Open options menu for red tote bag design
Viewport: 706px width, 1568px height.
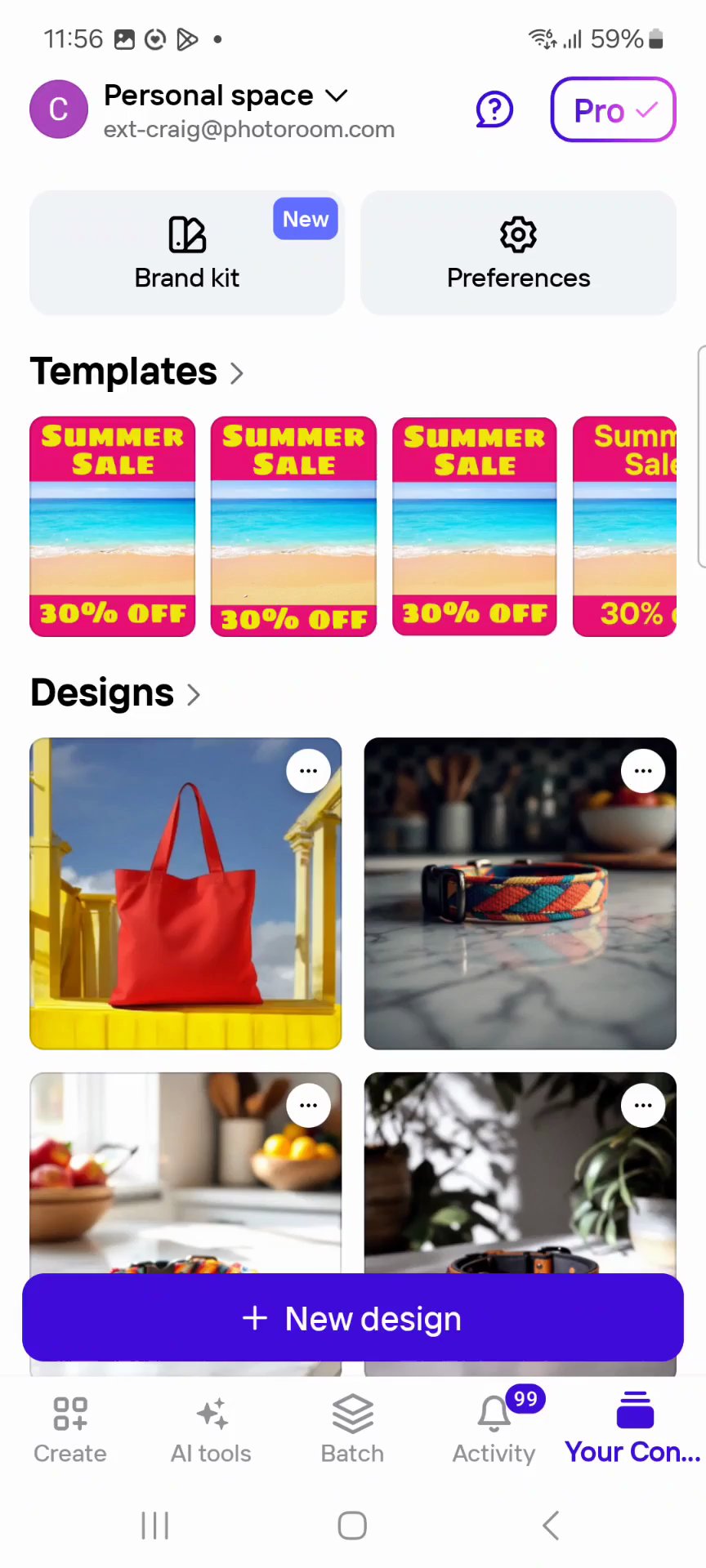(308, 771)
